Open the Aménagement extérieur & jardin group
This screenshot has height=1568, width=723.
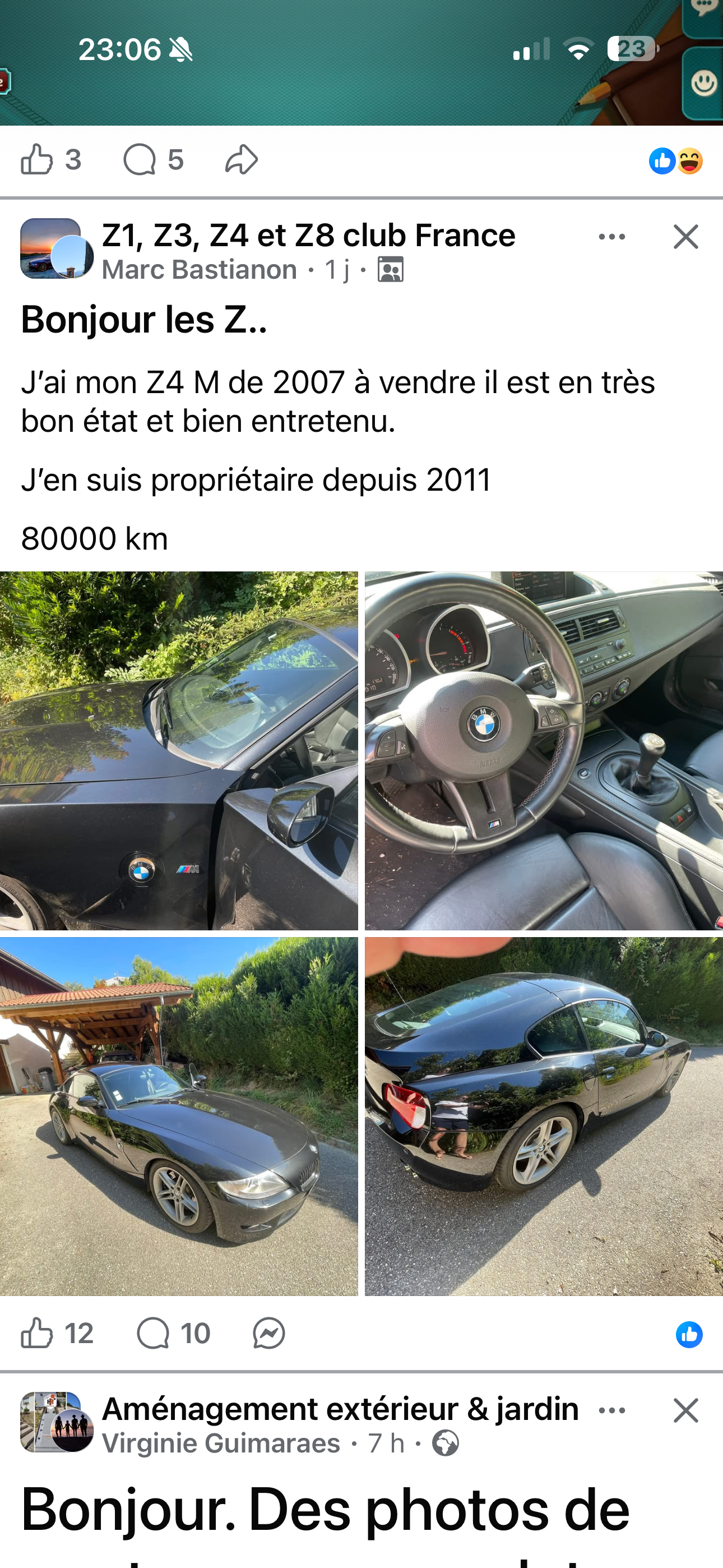click(x=340, y=1409)
